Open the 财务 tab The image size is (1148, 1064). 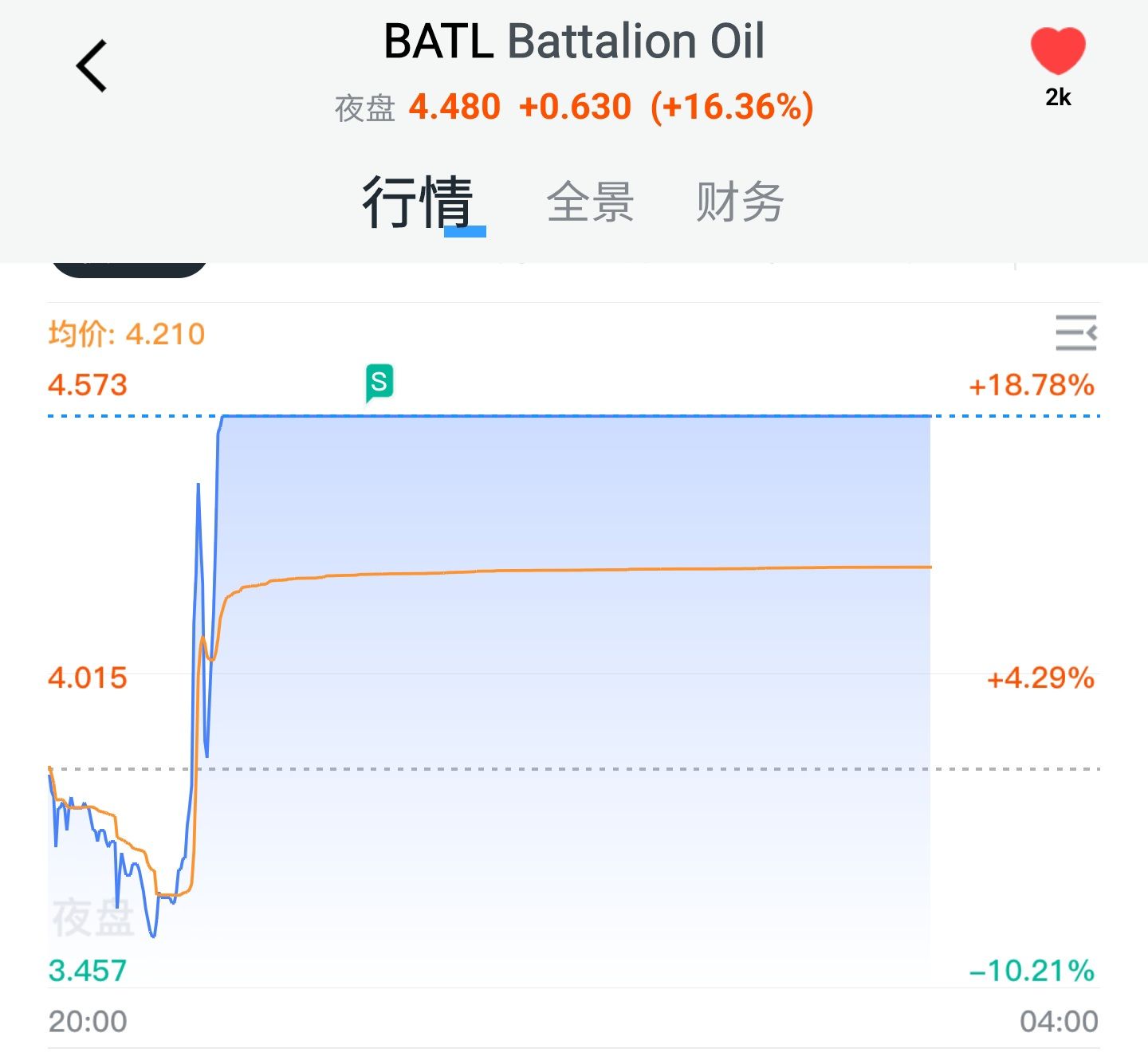(740, 202)
